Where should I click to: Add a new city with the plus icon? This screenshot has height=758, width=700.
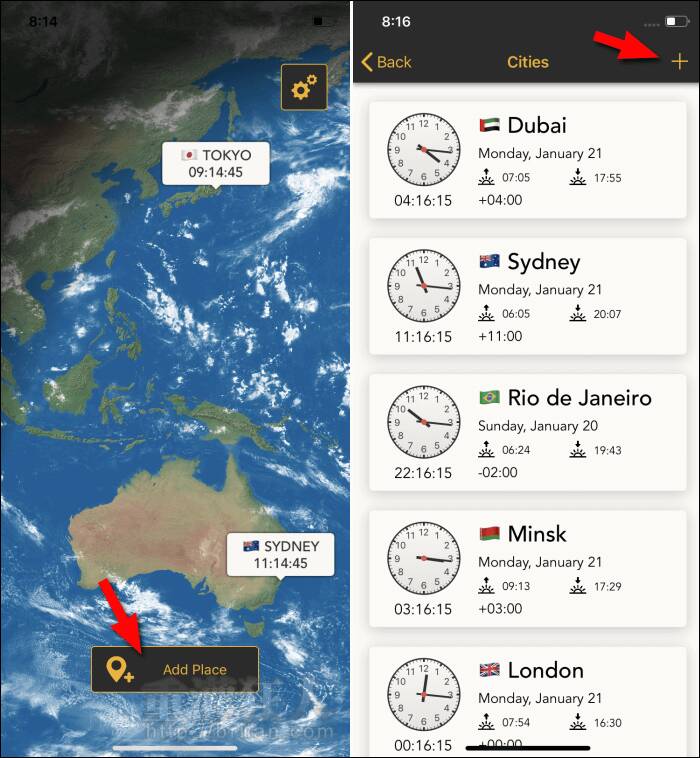point(679,62)
